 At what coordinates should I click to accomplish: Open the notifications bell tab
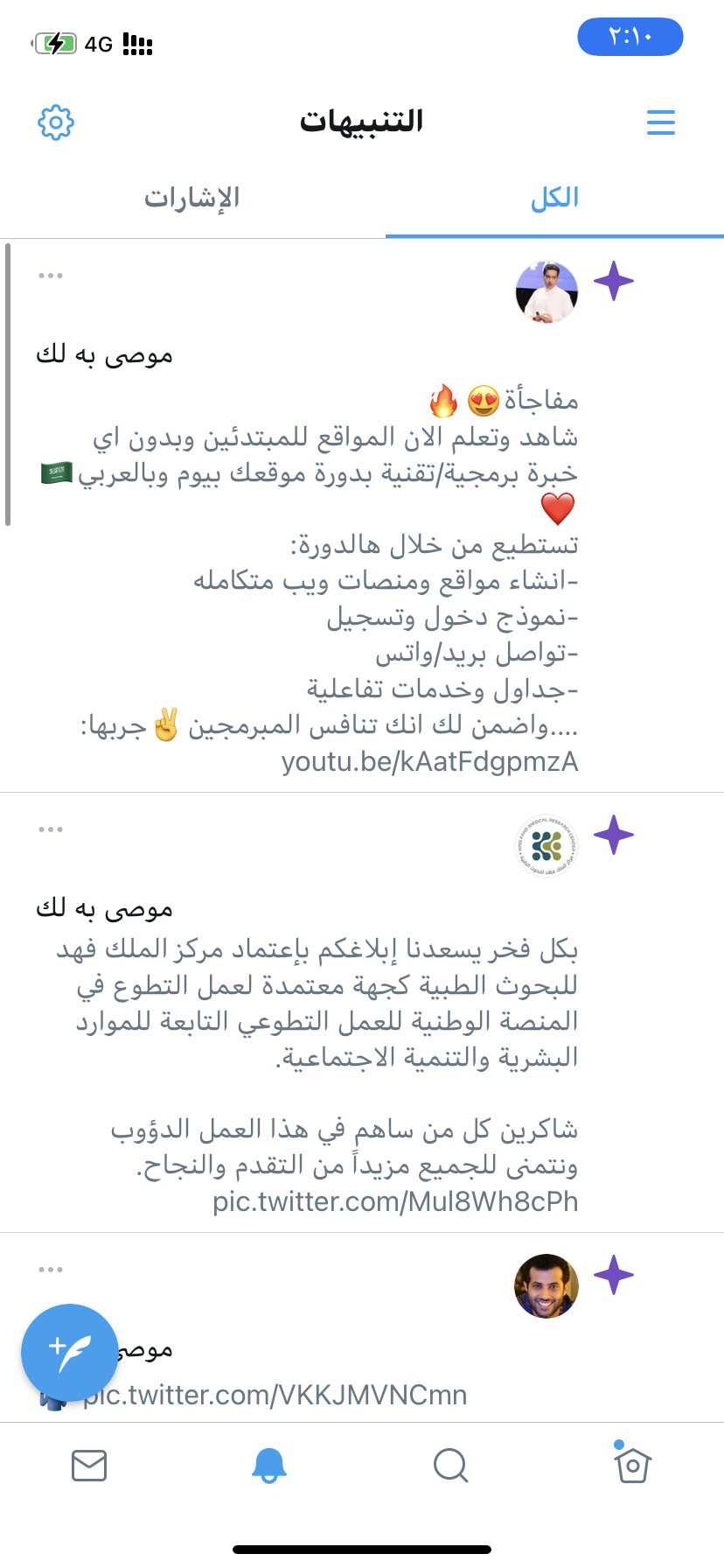269,1465
